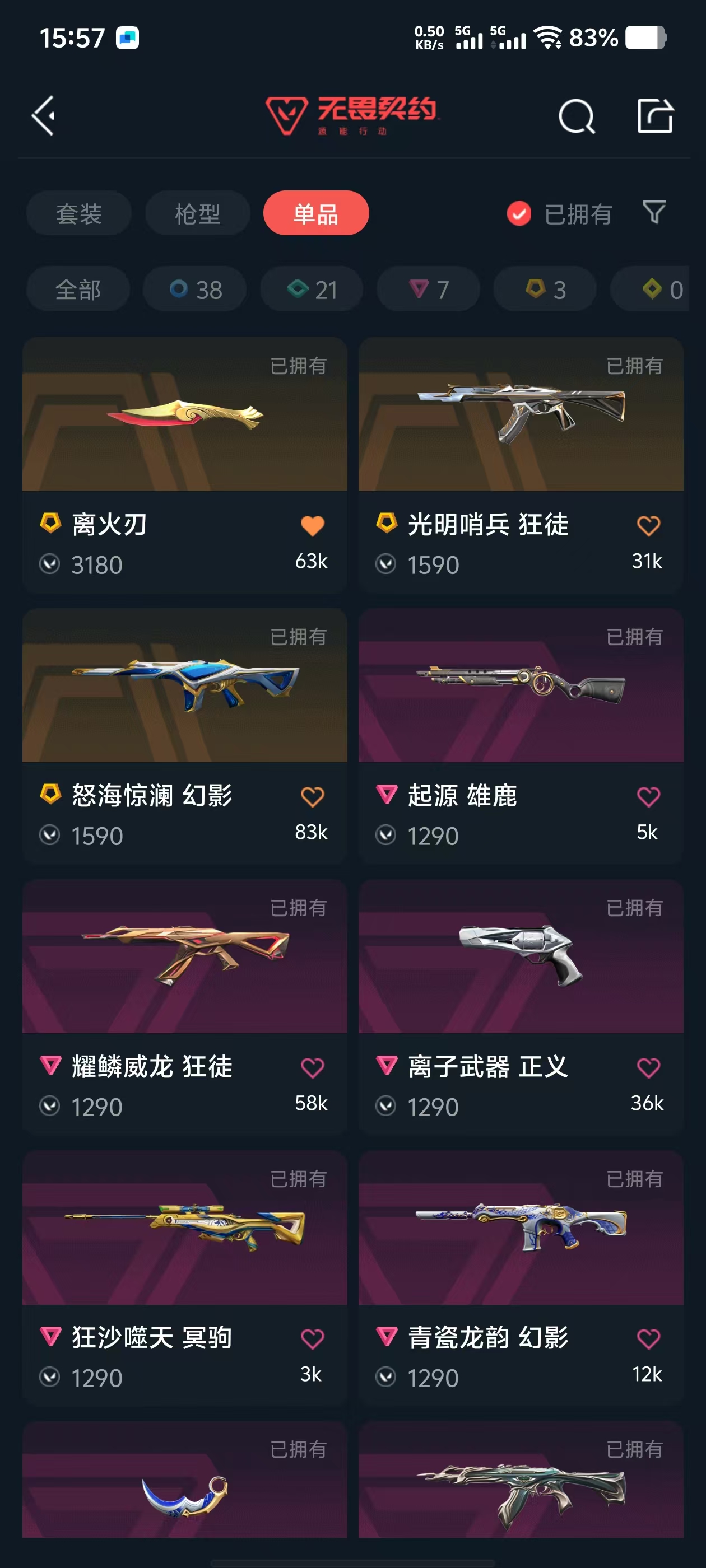This screenshot has height=1568, width=706.
Task: Open the funnel filter options
Action: (654, 212)
